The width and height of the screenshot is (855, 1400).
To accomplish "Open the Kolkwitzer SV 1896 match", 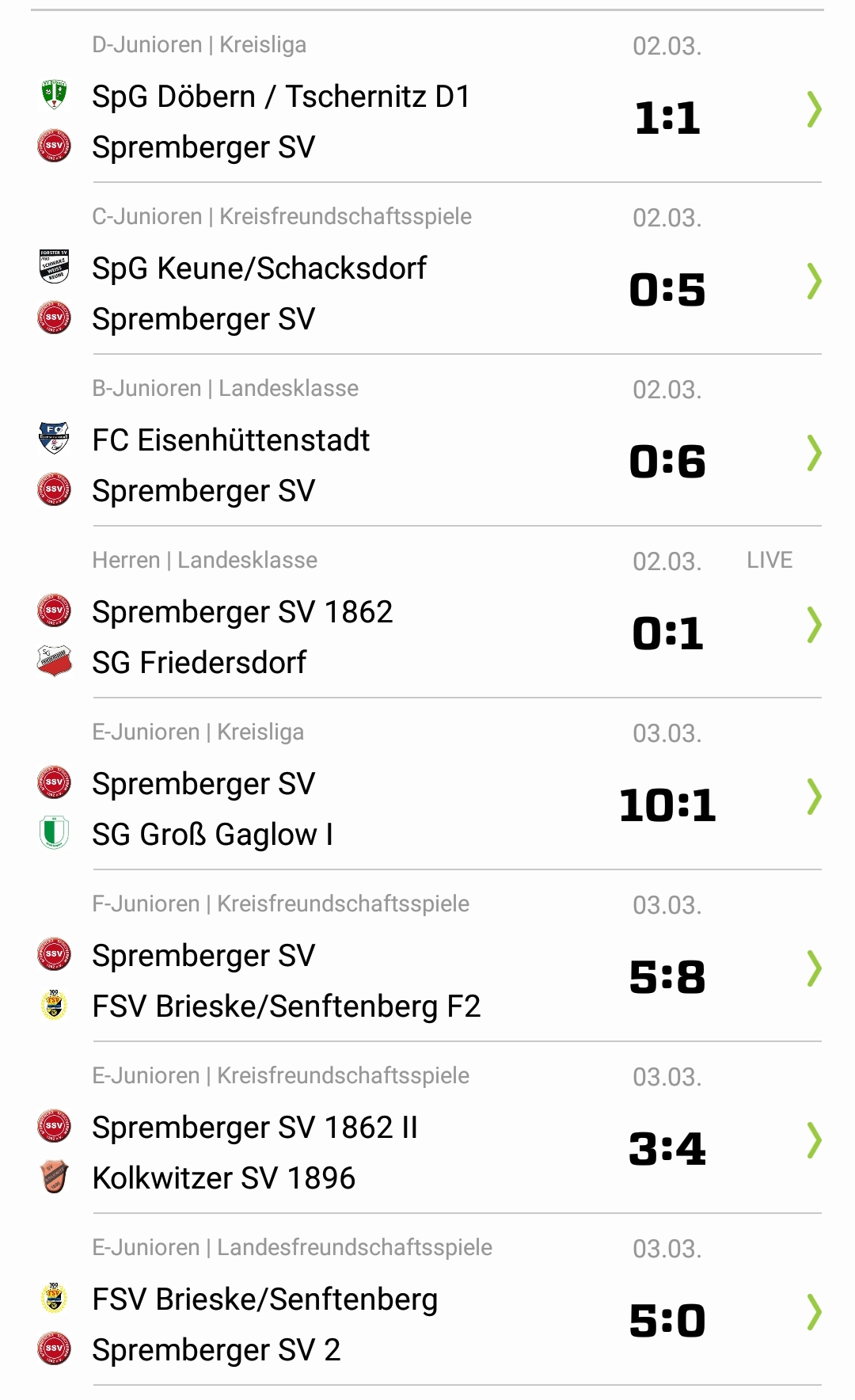I will coord(427,1128).
